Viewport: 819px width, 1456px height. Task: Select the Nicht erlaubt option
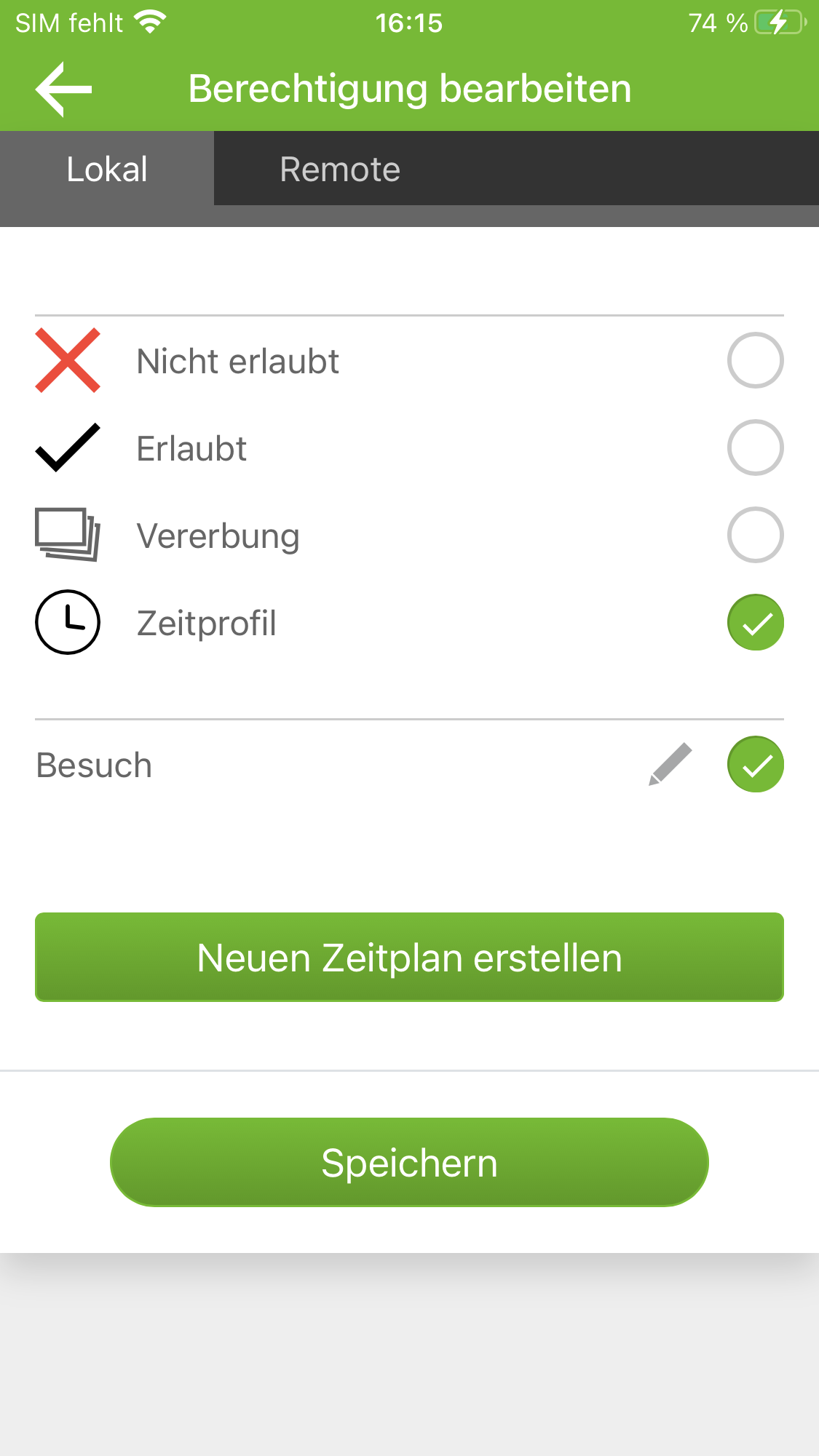(755, 361)
